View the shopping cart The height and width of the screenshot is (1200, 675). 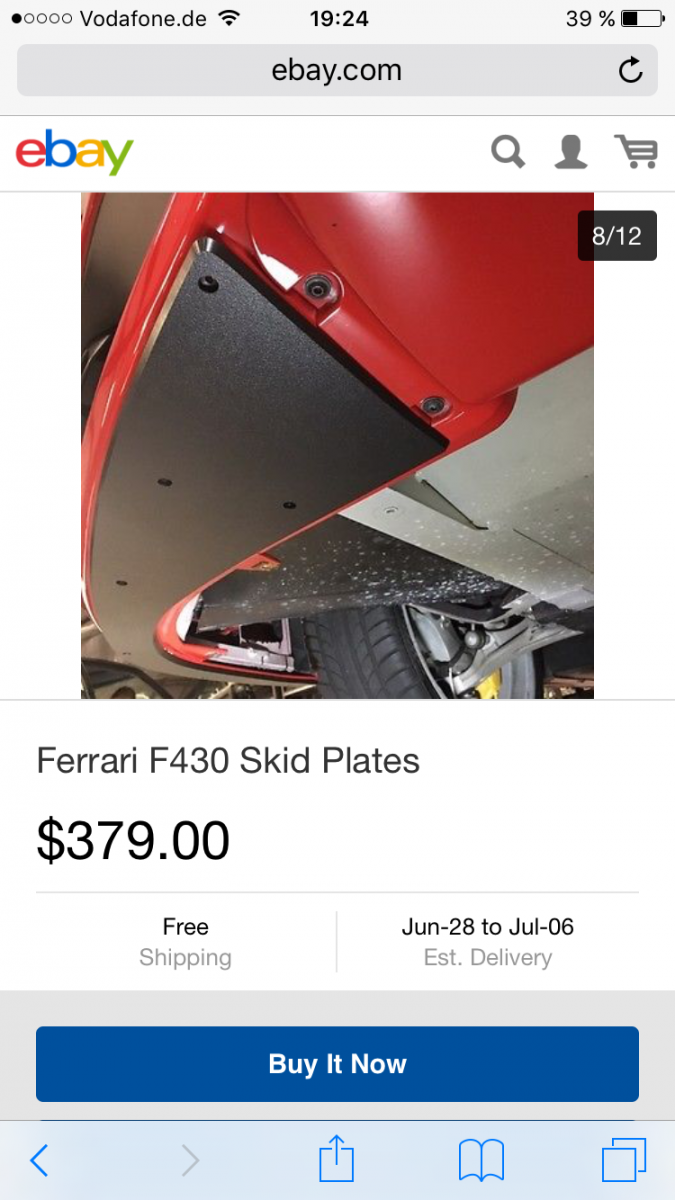pyautogui.click(x=636, y=153)
